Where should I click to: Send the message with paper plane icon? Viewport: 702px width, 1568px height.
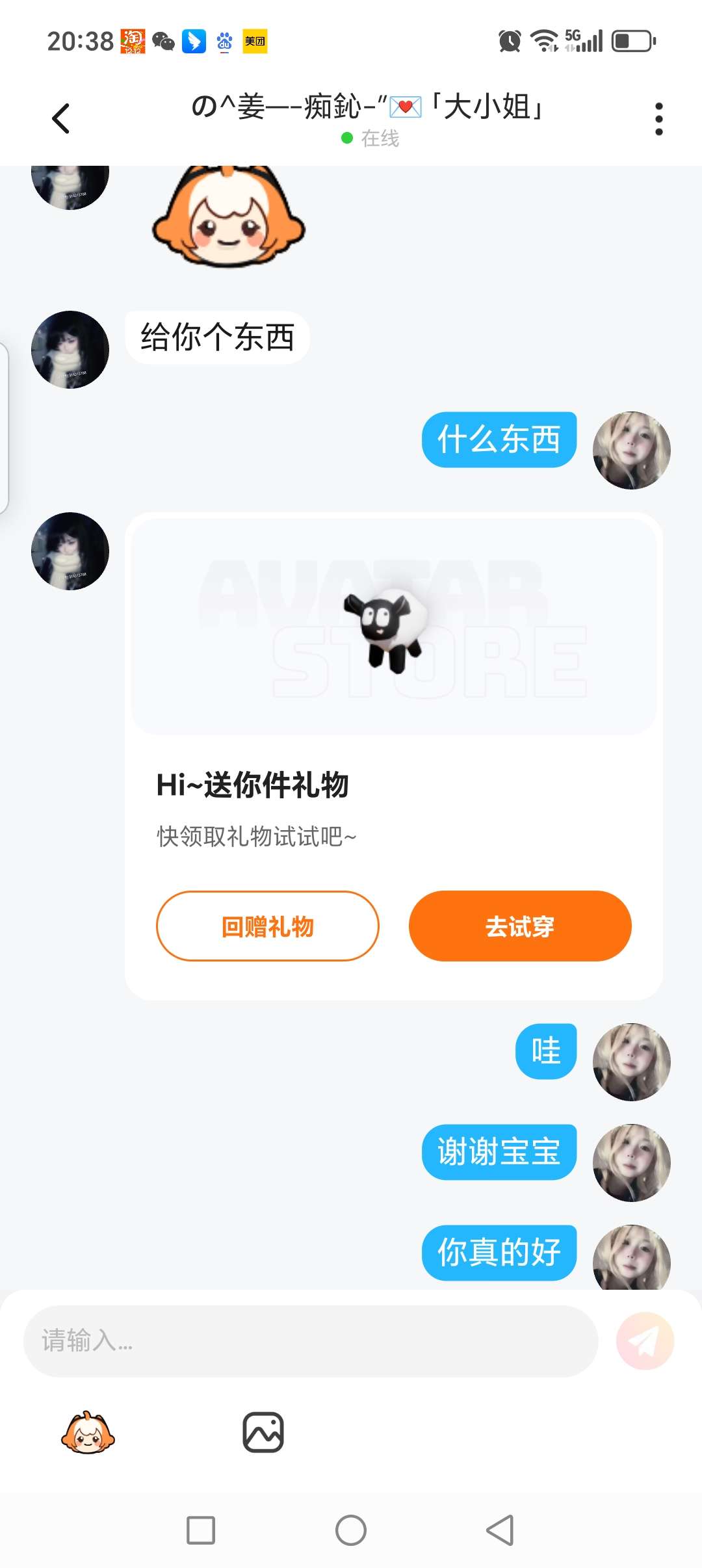[645, 1340]
